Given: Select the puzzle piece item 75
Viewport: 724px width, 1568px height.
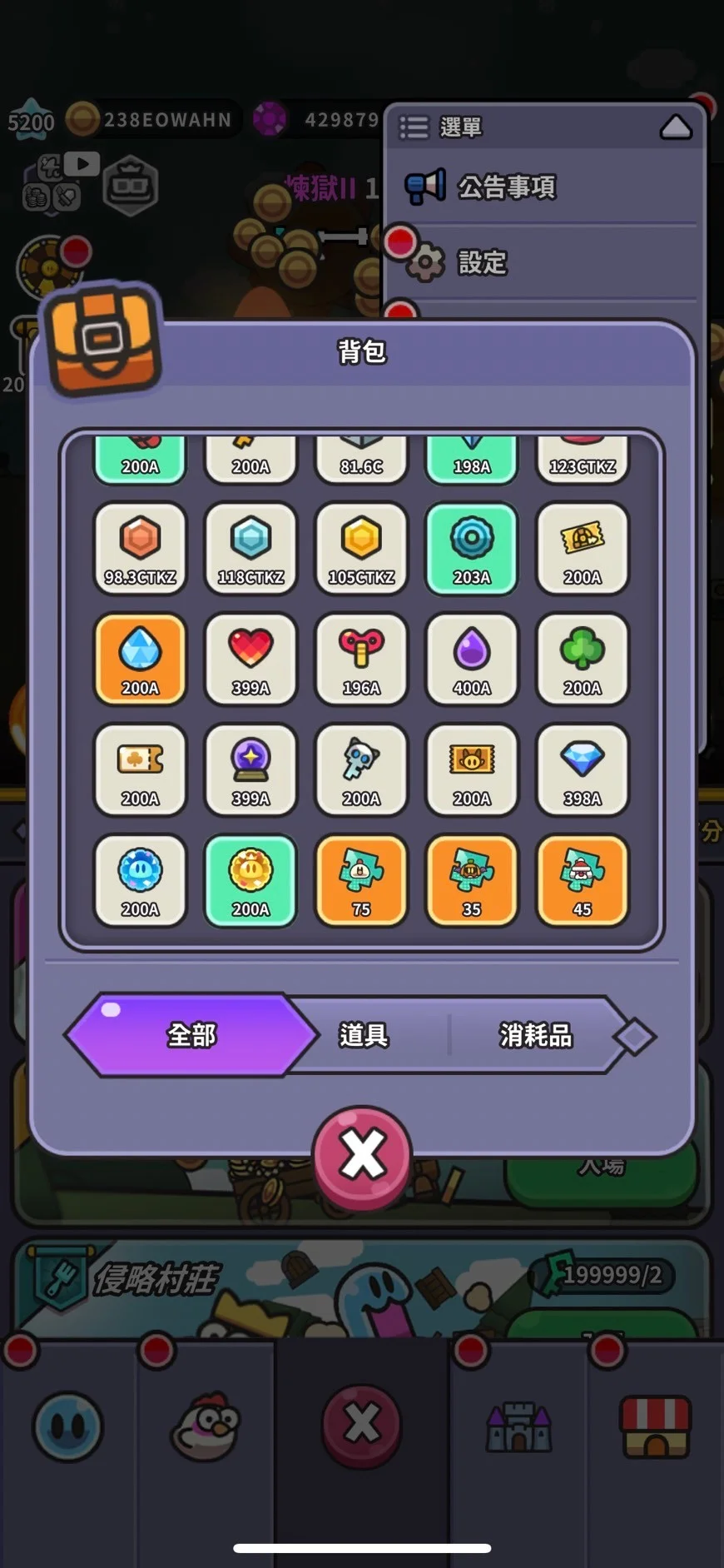Looking at the screenshot, I should click(x=361, y=880).
